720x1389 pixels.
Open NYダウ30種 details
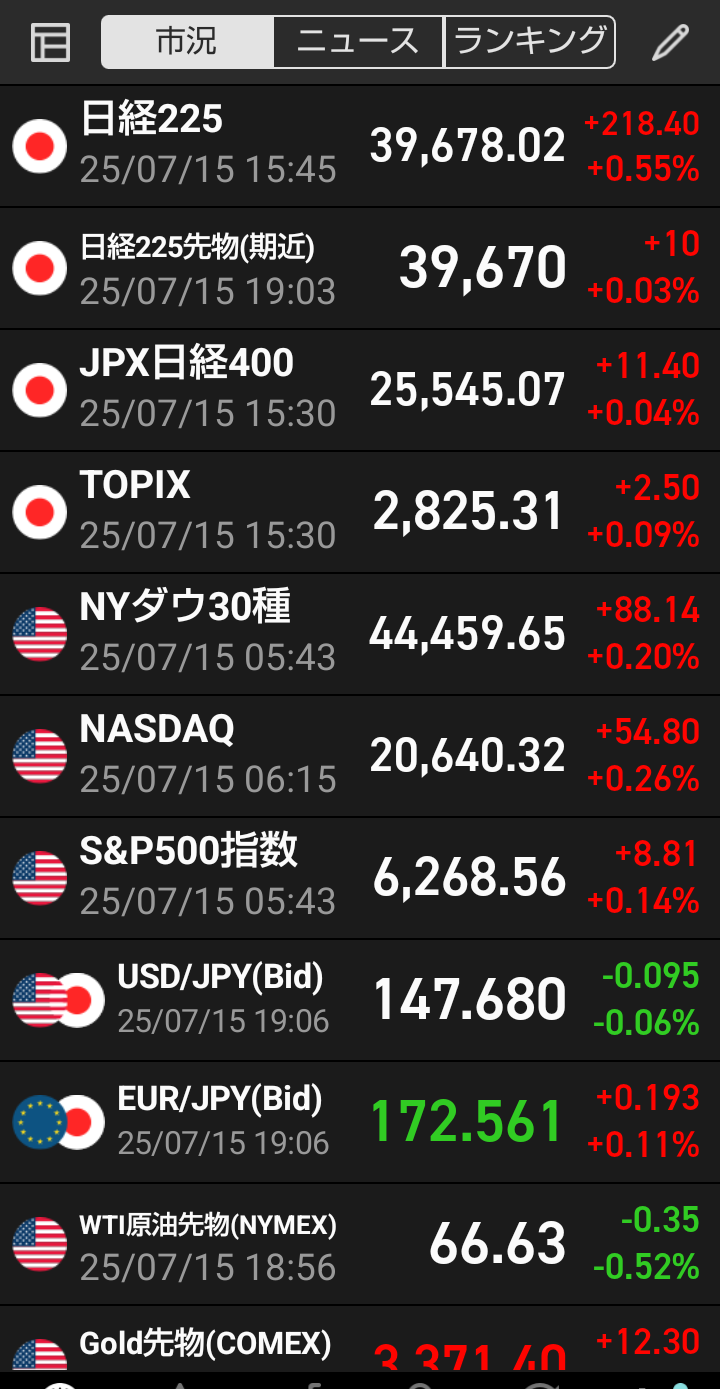pyautogui.click(x=360, y=634)
